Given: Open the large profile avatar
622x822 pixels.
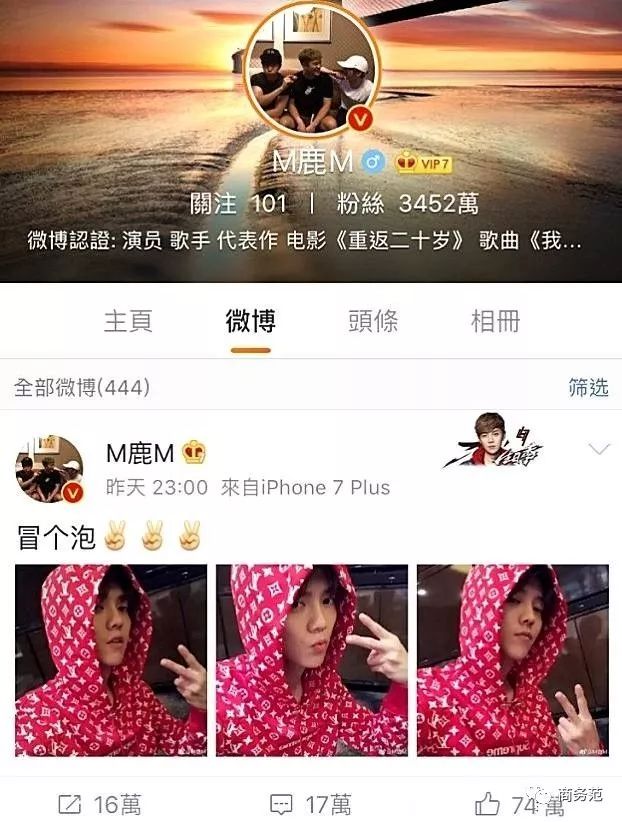Looking at the screenshot, I should 310,70.
